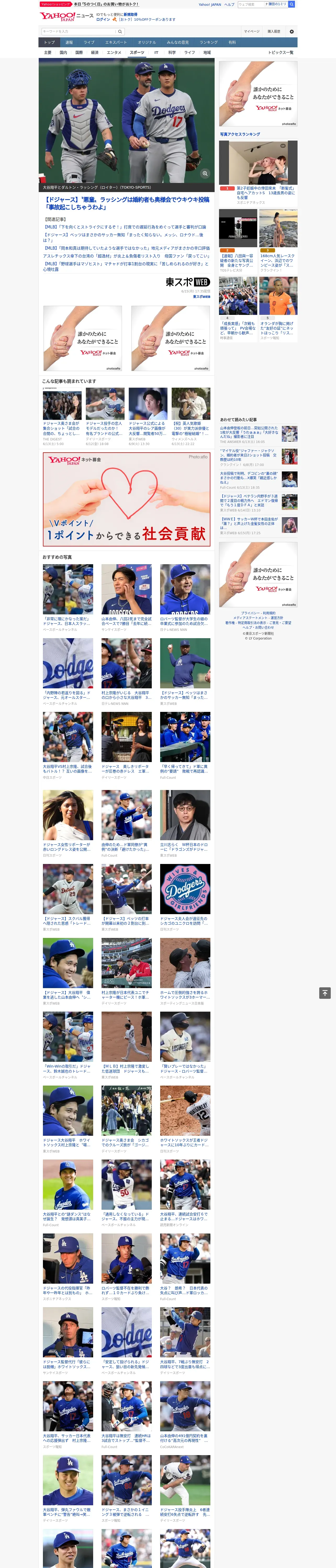The width and height of the screenshot is (336, 1568).
Task: Tap the magnifier button beside keyword field
Action: pyautogui.click(x=120, y=32)
